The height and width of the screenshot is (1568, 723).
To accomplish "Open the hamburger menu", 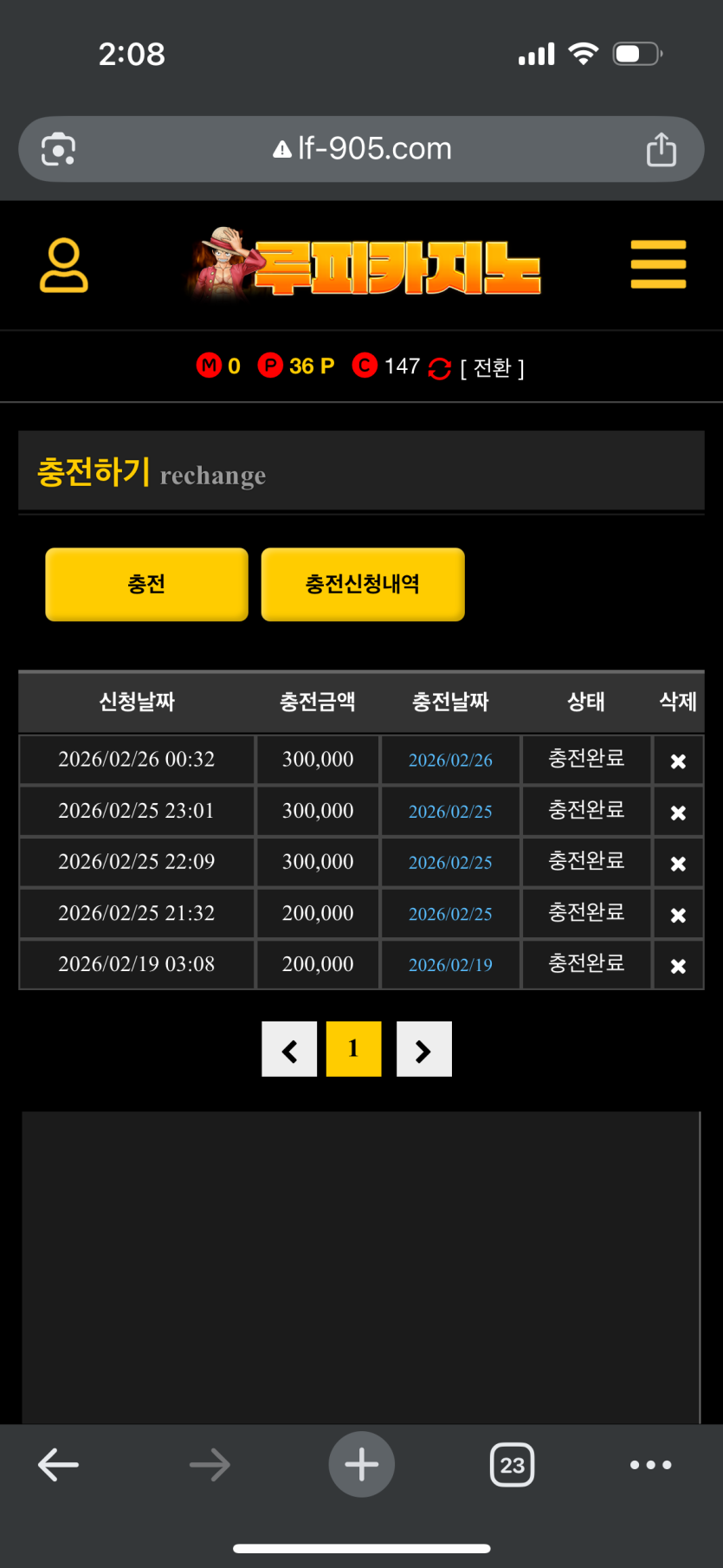I will click(658, 264).
